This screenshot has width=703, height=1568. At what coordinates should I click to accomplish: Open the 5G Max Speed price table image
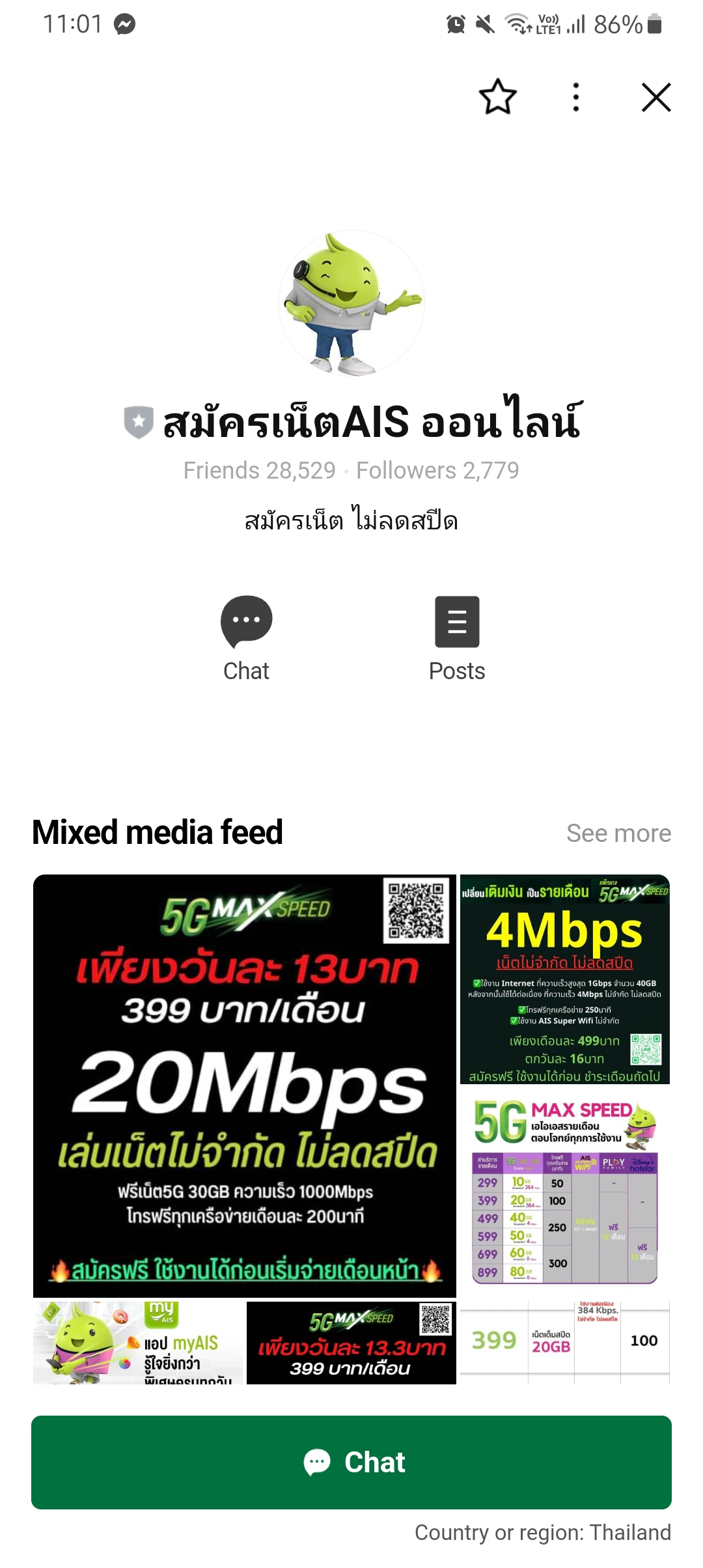click(x=564, y=1191)
